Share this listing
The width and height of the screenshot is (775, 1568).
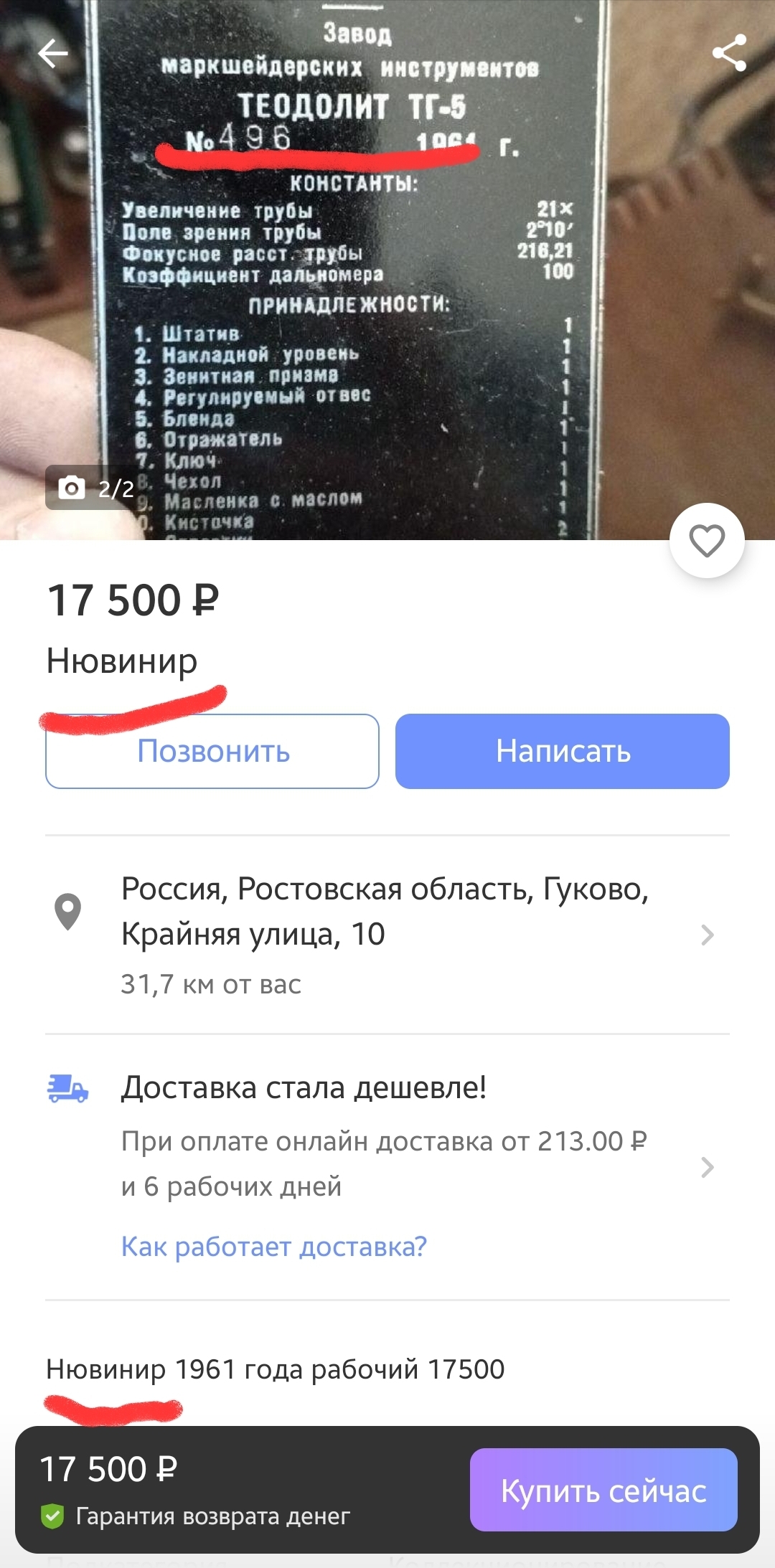coord(729,53)
